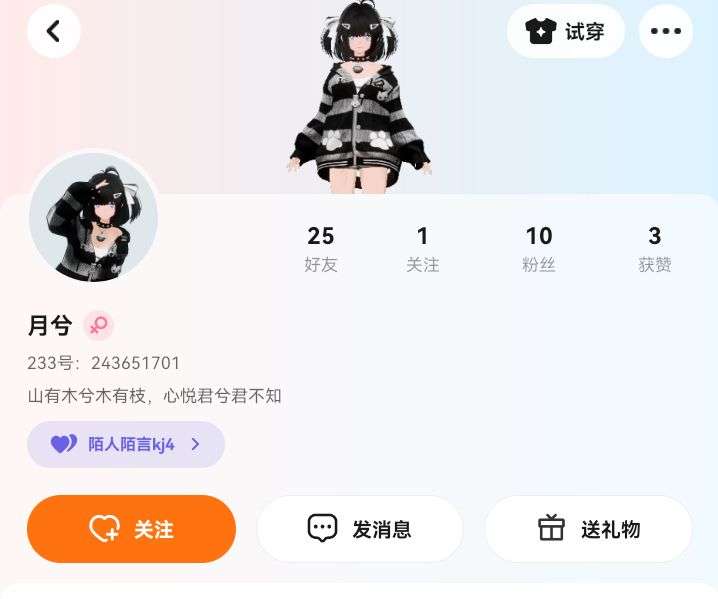Open the three-dot overflow menu
The width and height of the screenshot is (718, 599).
[666, 31]
